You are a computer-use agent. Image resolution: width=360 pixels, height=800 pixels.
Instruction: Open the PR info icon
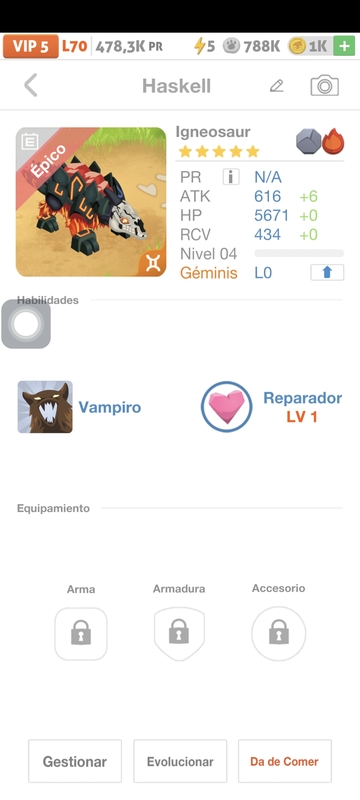tap(231, 177)
